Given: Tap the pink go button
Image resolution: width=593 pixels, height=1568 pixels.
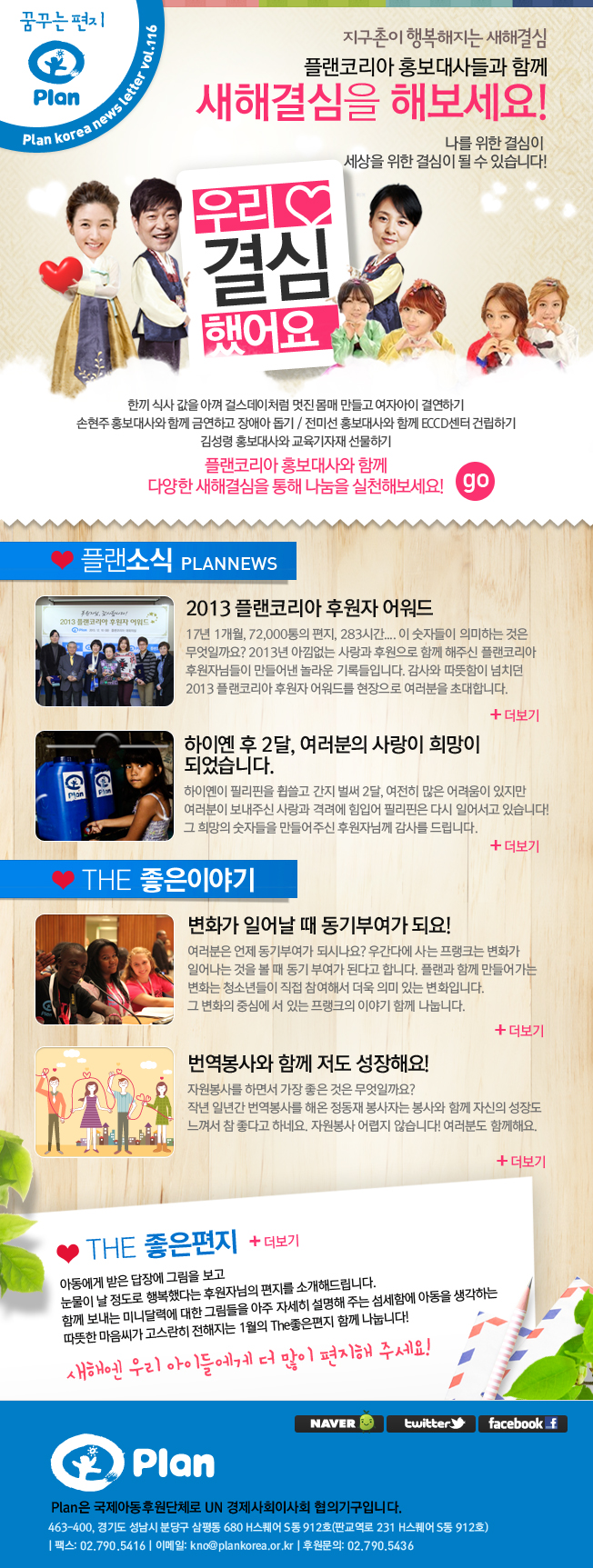Looking at the screenshot, I should pyautogui.click(x=475, y=481).
